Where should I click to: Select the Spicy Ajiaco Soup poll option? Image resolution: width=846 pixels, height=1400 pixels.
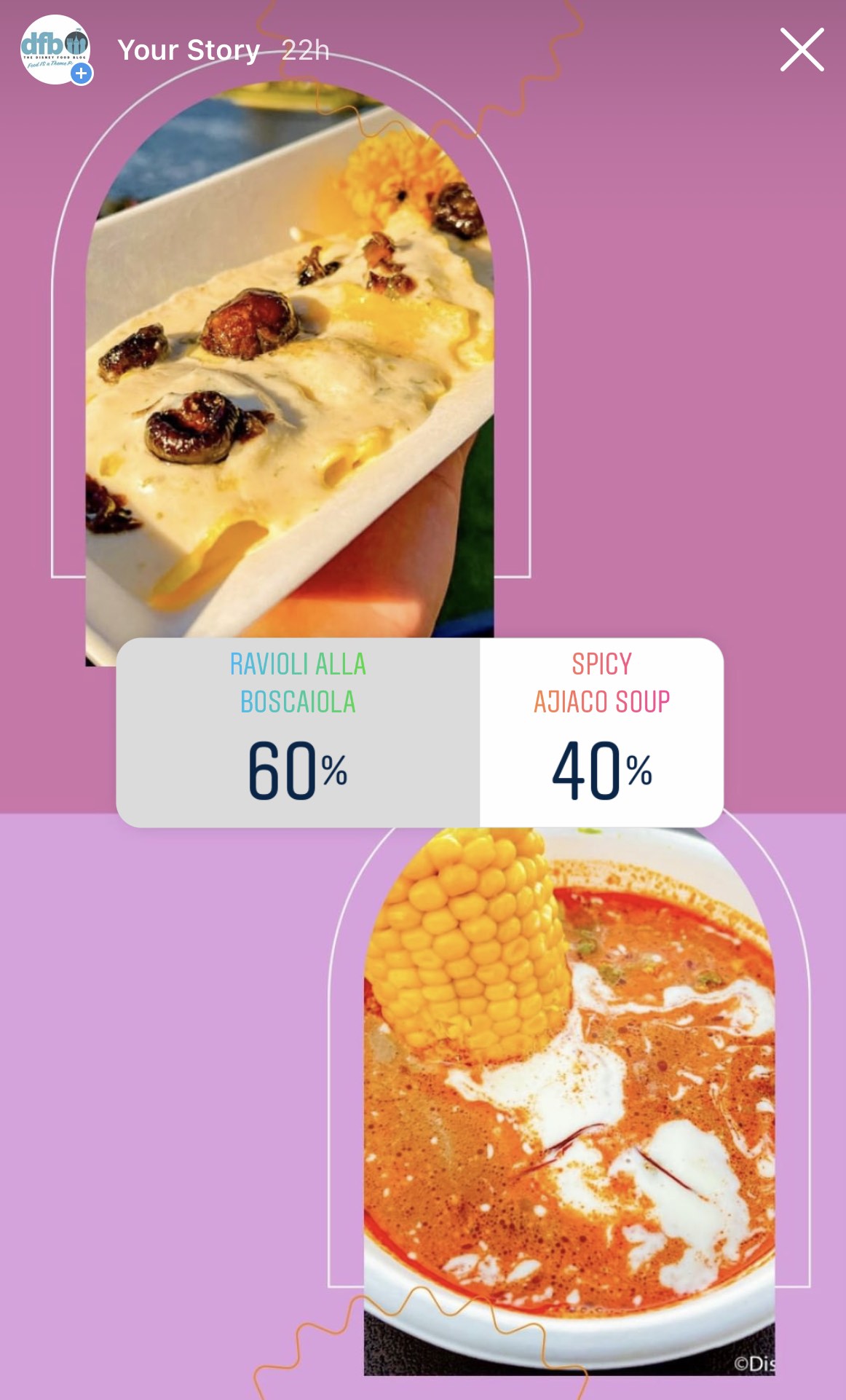(x=601, y=732)
